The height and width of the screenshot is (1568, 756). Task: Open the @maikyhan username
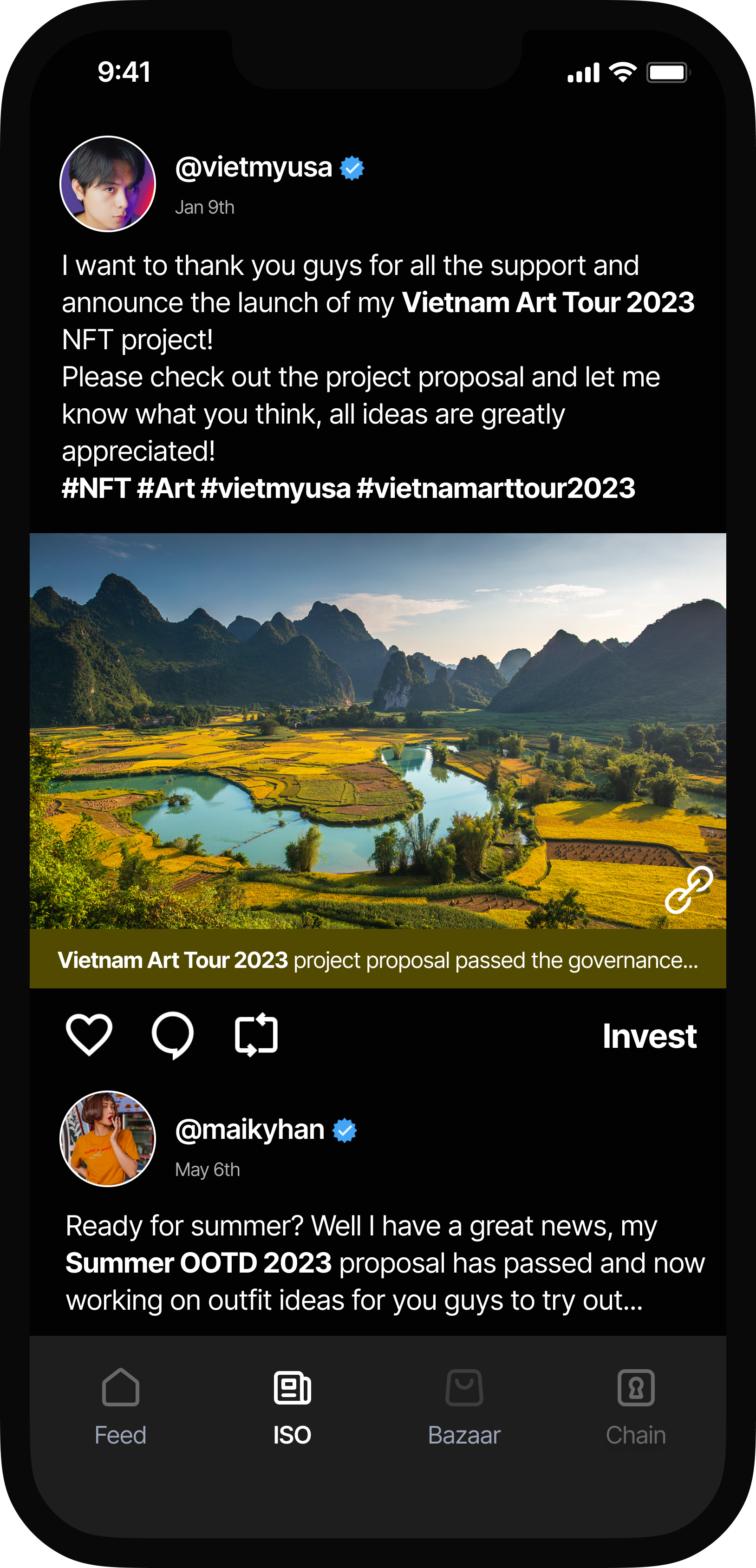pos(250,1130)
